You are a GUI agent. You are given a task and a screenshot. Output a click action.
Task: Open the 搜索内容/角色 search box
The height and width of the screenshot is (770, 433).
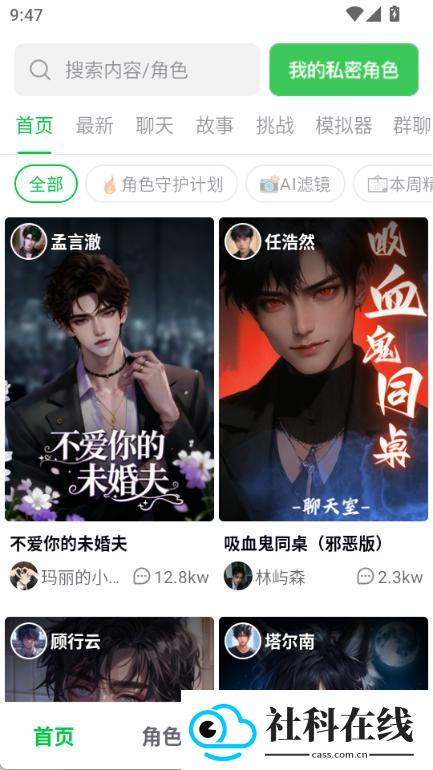(x=136, y=70)
